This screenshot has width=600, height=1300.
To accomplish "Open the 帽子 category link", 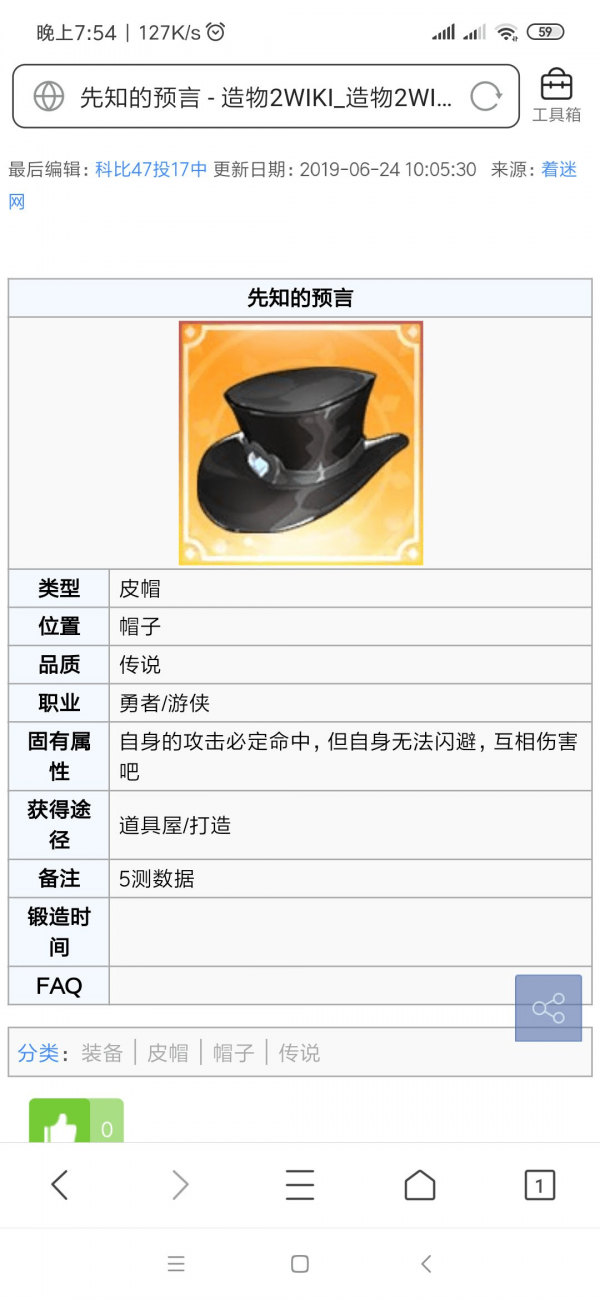I will [234, 1052].
